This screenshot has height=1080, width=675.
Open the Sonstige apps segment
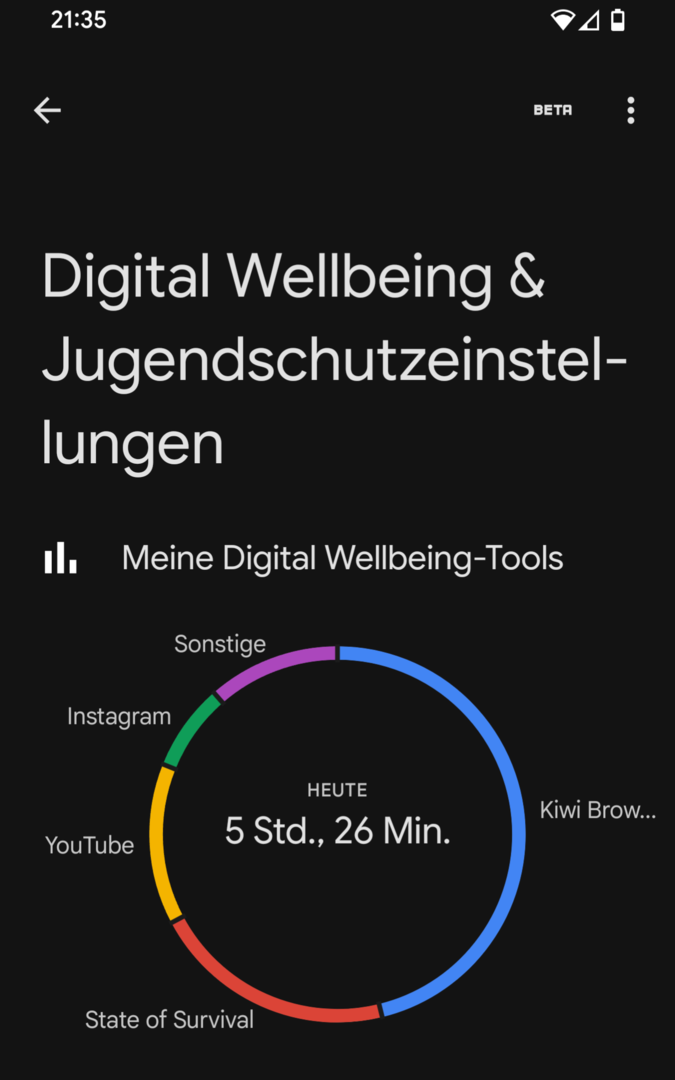tap(220, 644)
